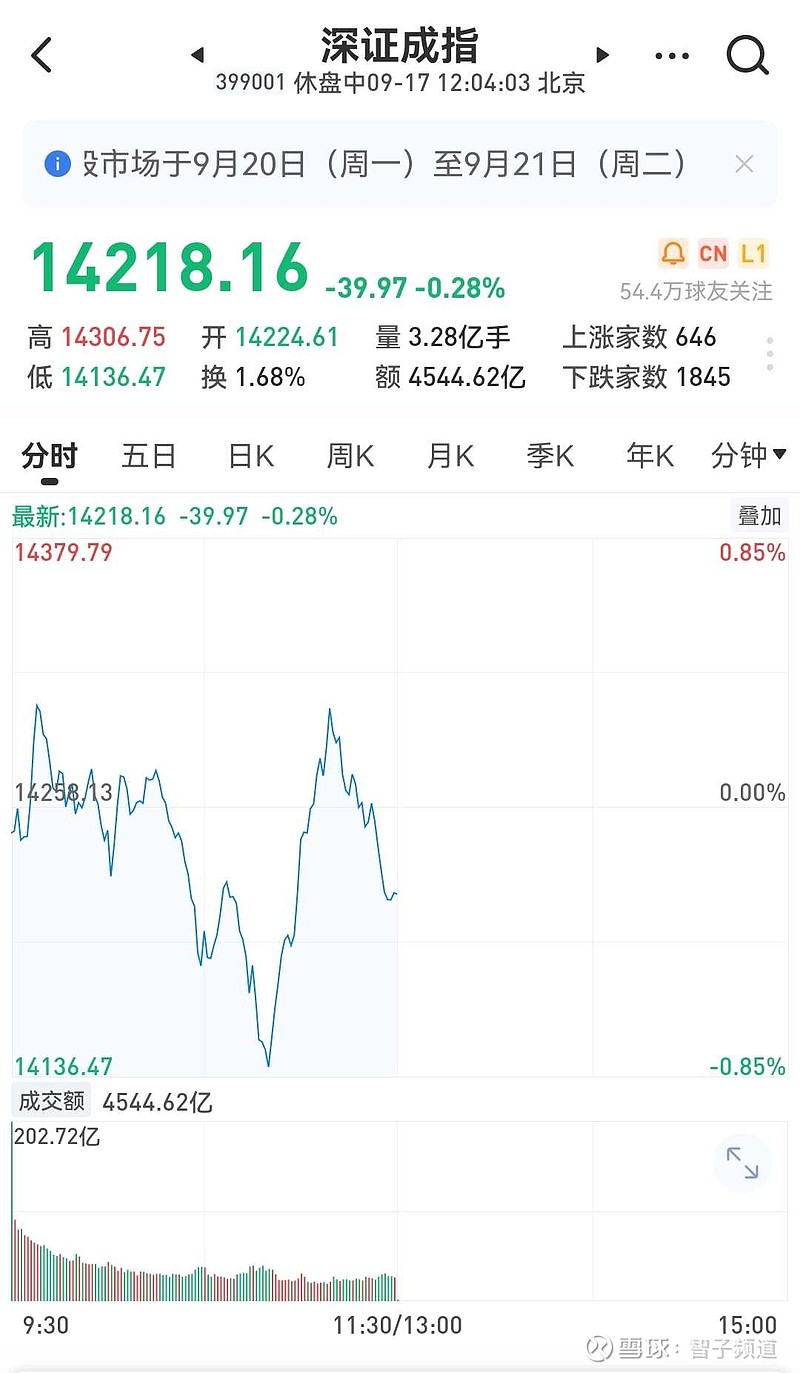Switch to the 日K chart tab
This screenshot has width=800, height=1373.
(250, 456)
